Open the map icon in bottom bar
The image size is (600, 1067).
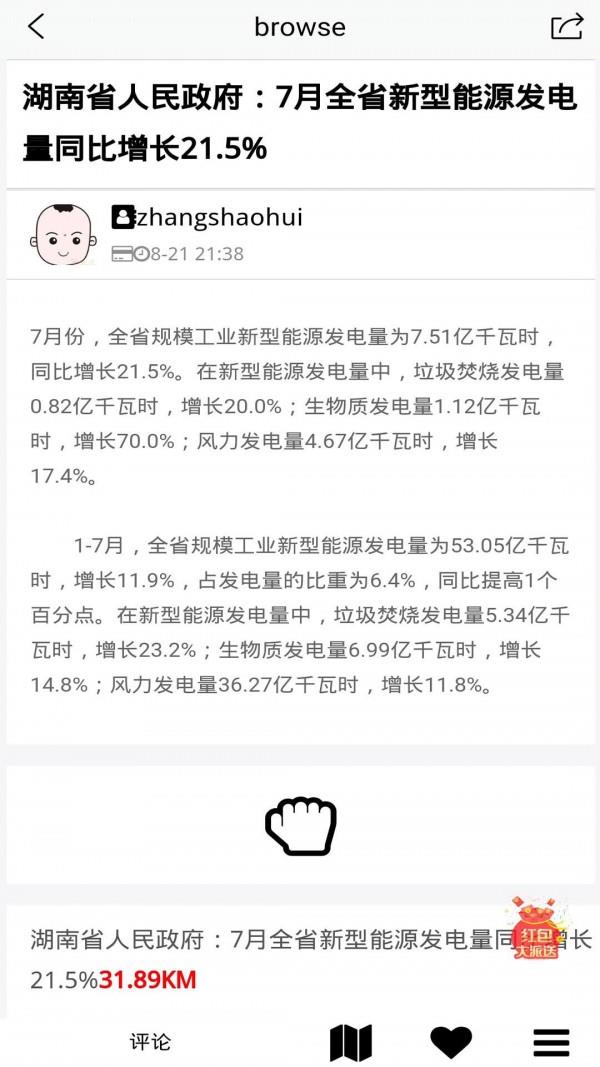pos(351,1042)
